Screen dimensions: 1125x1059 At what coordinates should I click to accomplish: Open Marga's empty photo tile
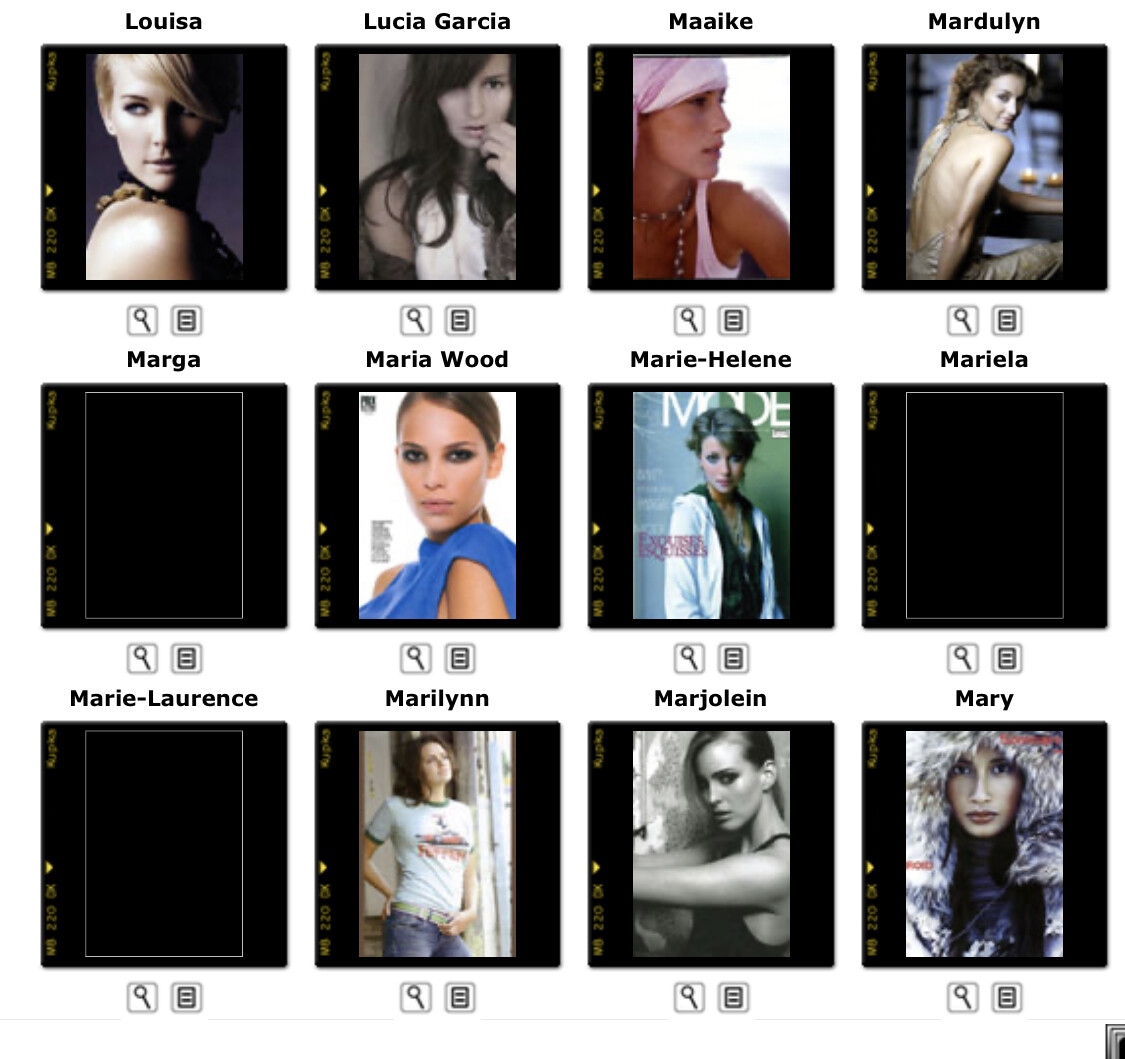point(164,505)
